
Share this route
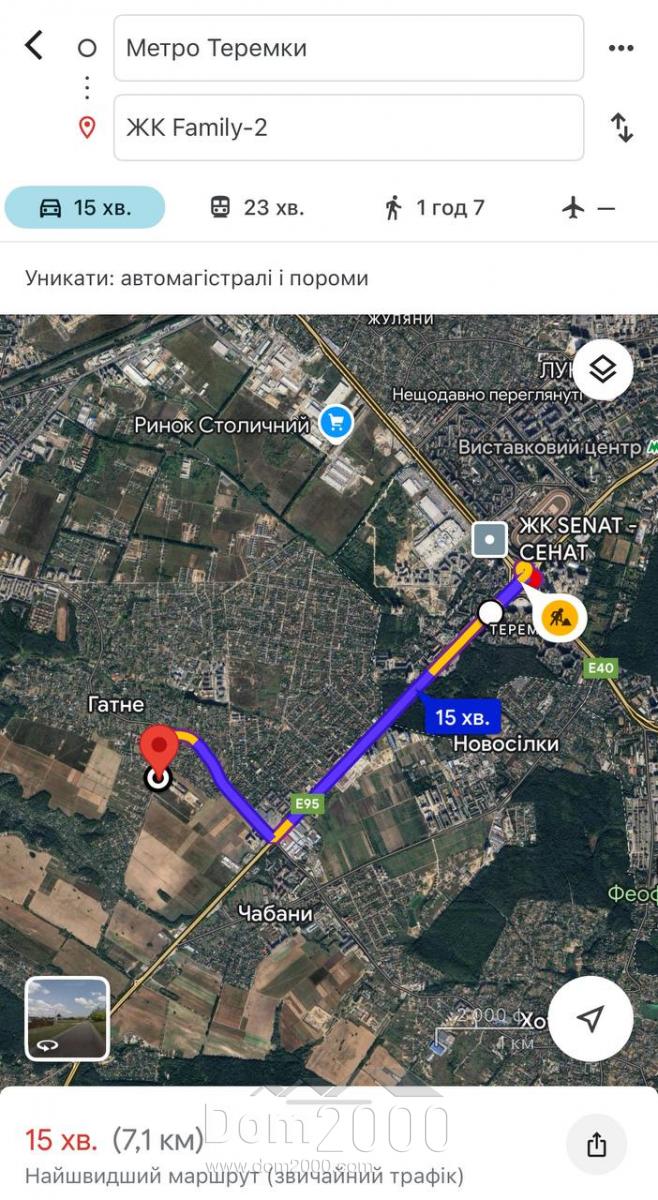click(x=596, y=1144)
